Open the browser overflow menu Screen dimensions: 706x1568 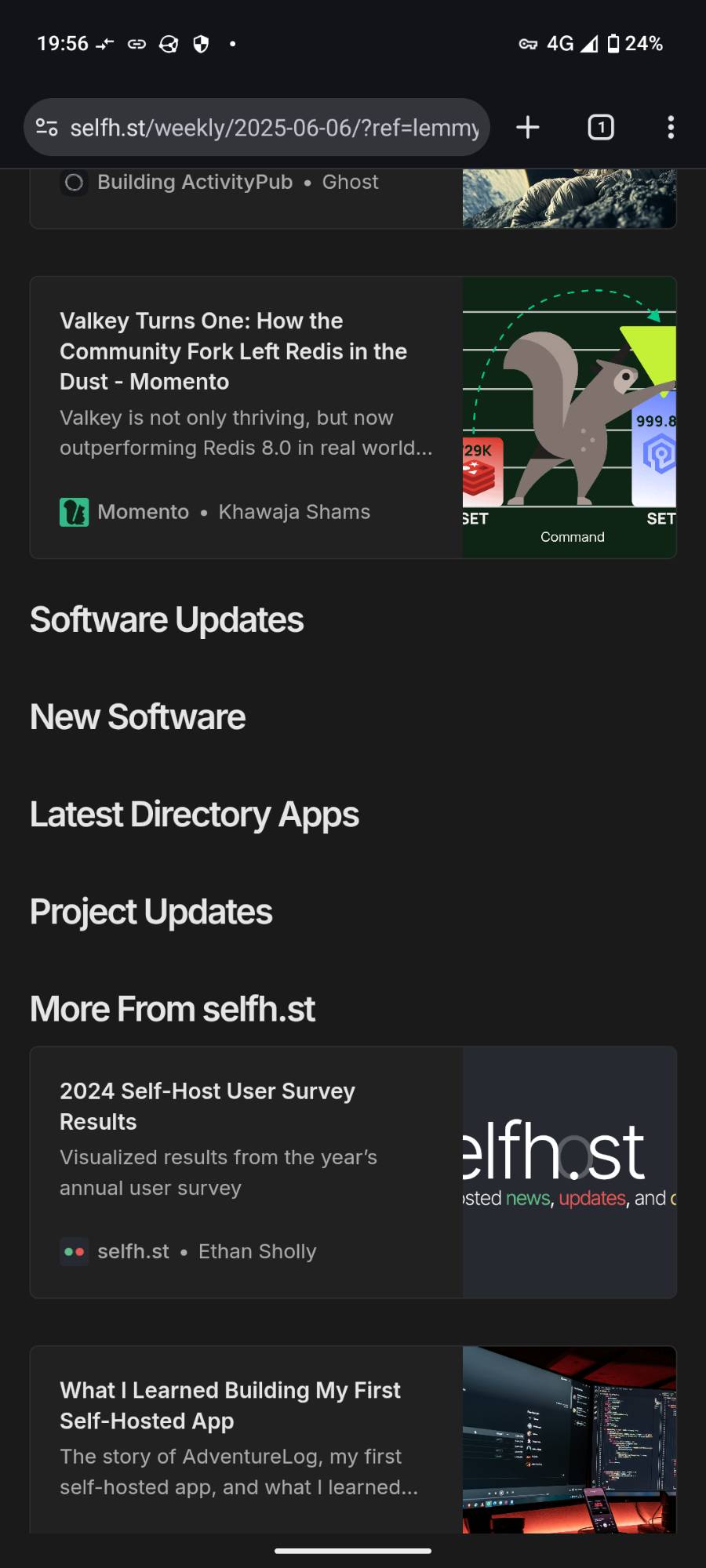pos(671,128)
